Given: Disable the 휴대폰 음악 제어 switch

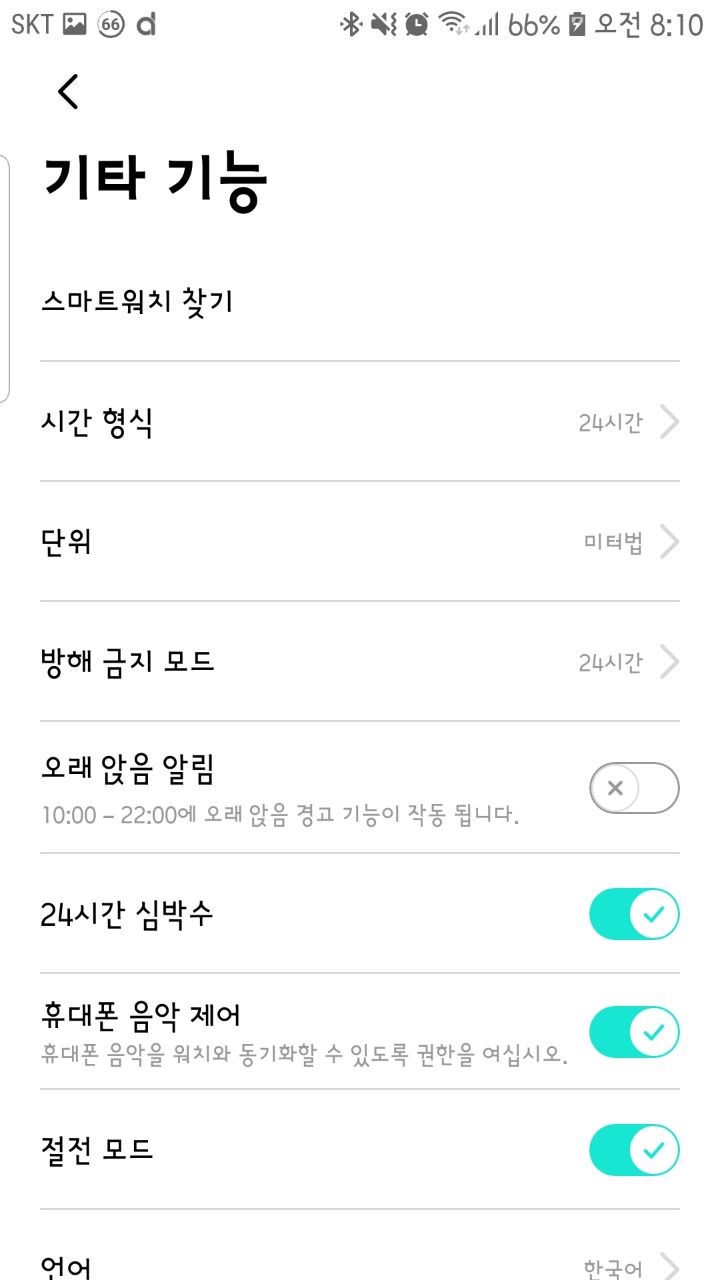Looking at the screenshot, I should 634,1032.
